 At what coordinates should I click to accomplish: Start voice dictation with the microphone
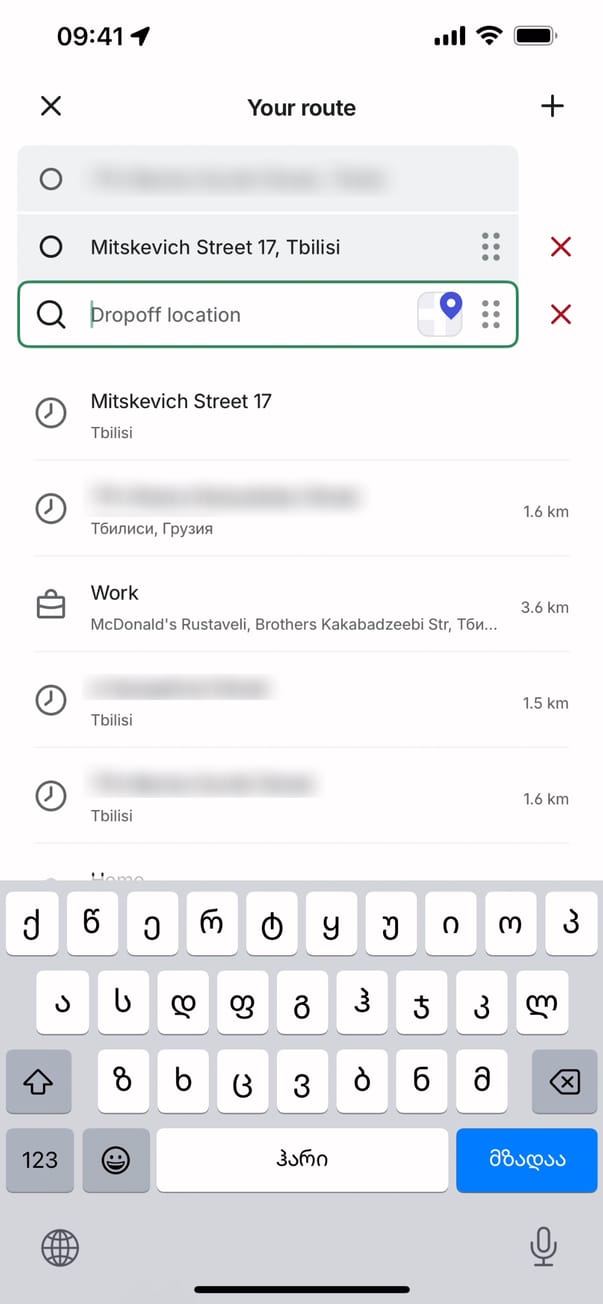tap(543, 1246)
